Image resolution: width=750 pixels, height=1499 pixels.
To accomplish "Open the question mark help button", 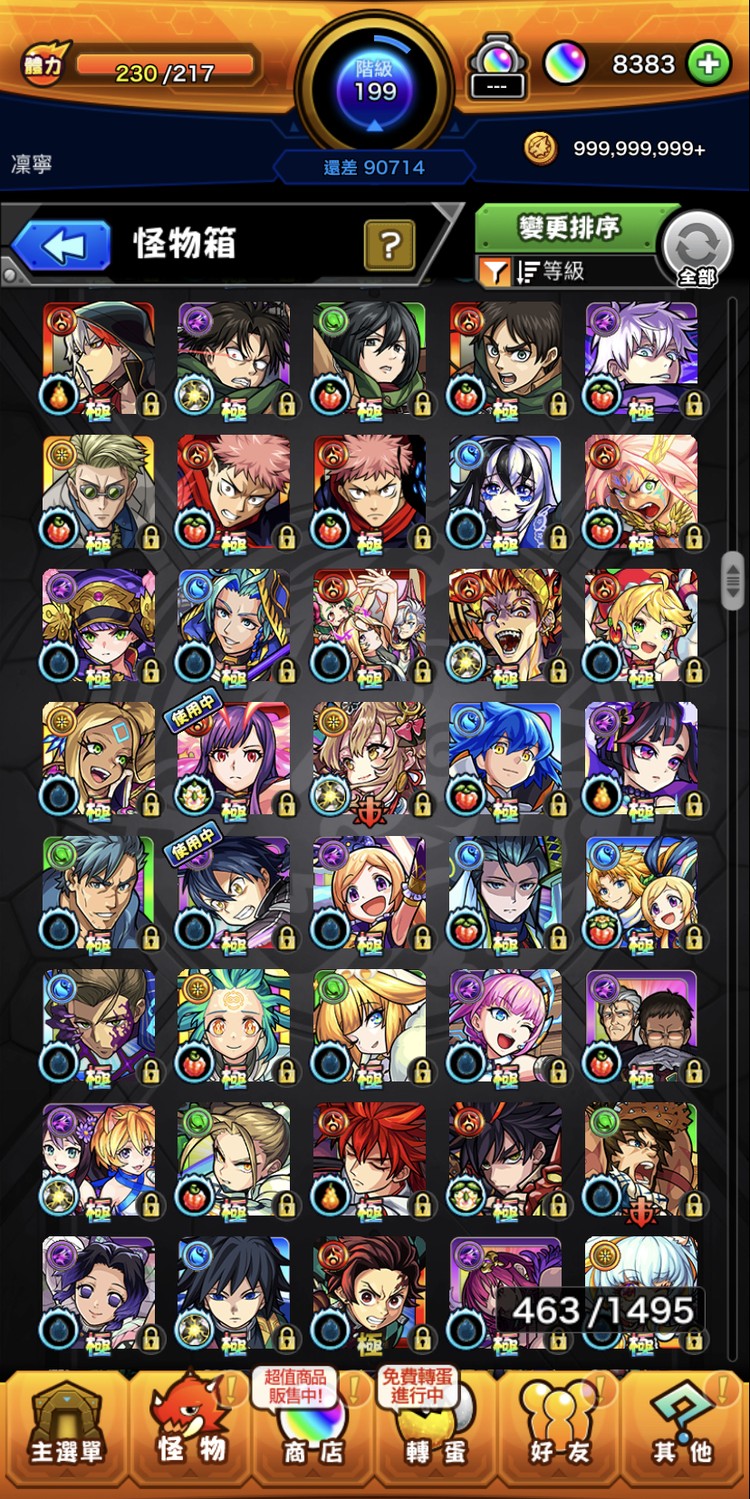I will (x=389, y=244).
